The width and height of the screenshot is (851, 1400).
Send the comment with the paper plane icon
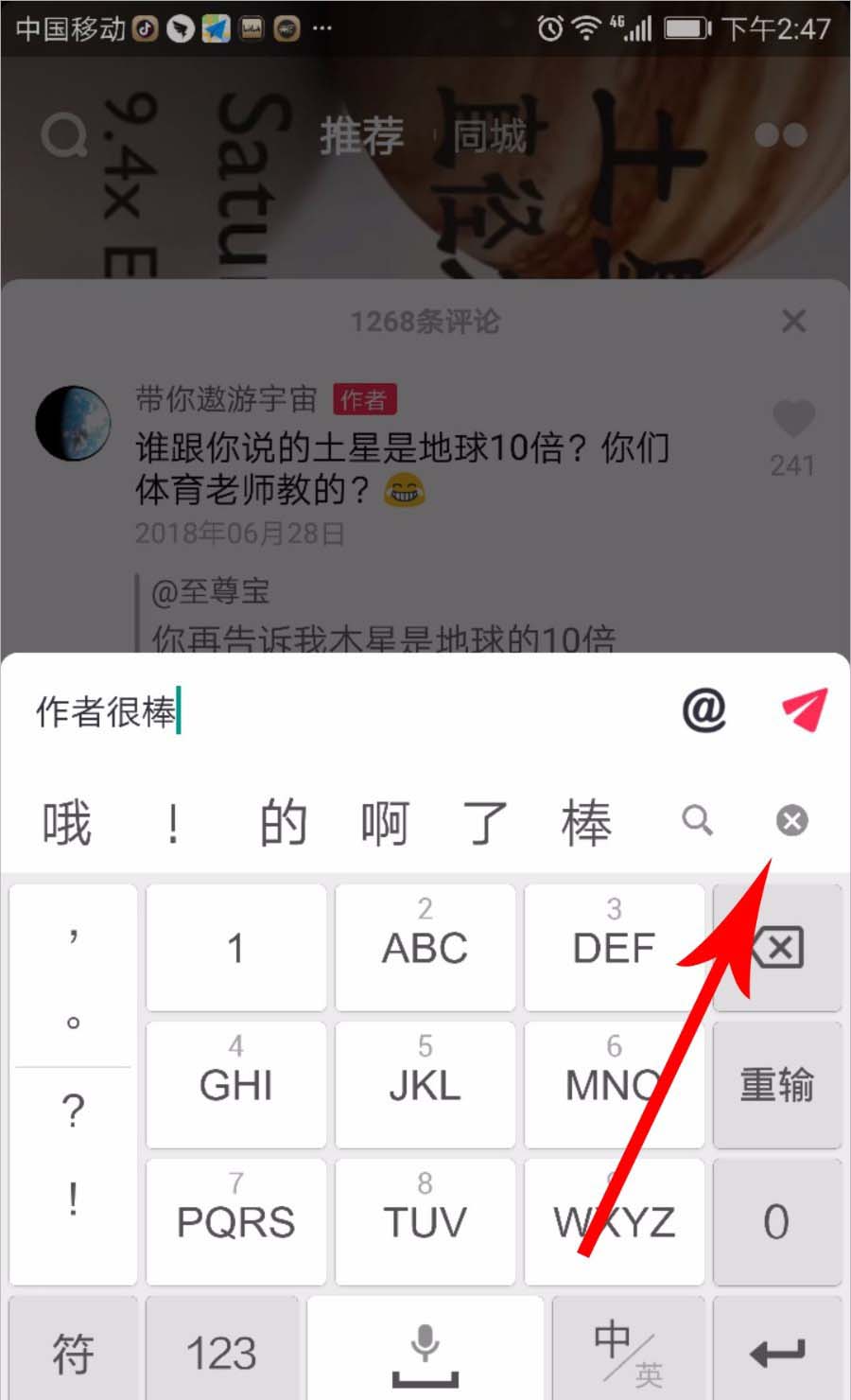pyautogui.click(x=804, y=709)
